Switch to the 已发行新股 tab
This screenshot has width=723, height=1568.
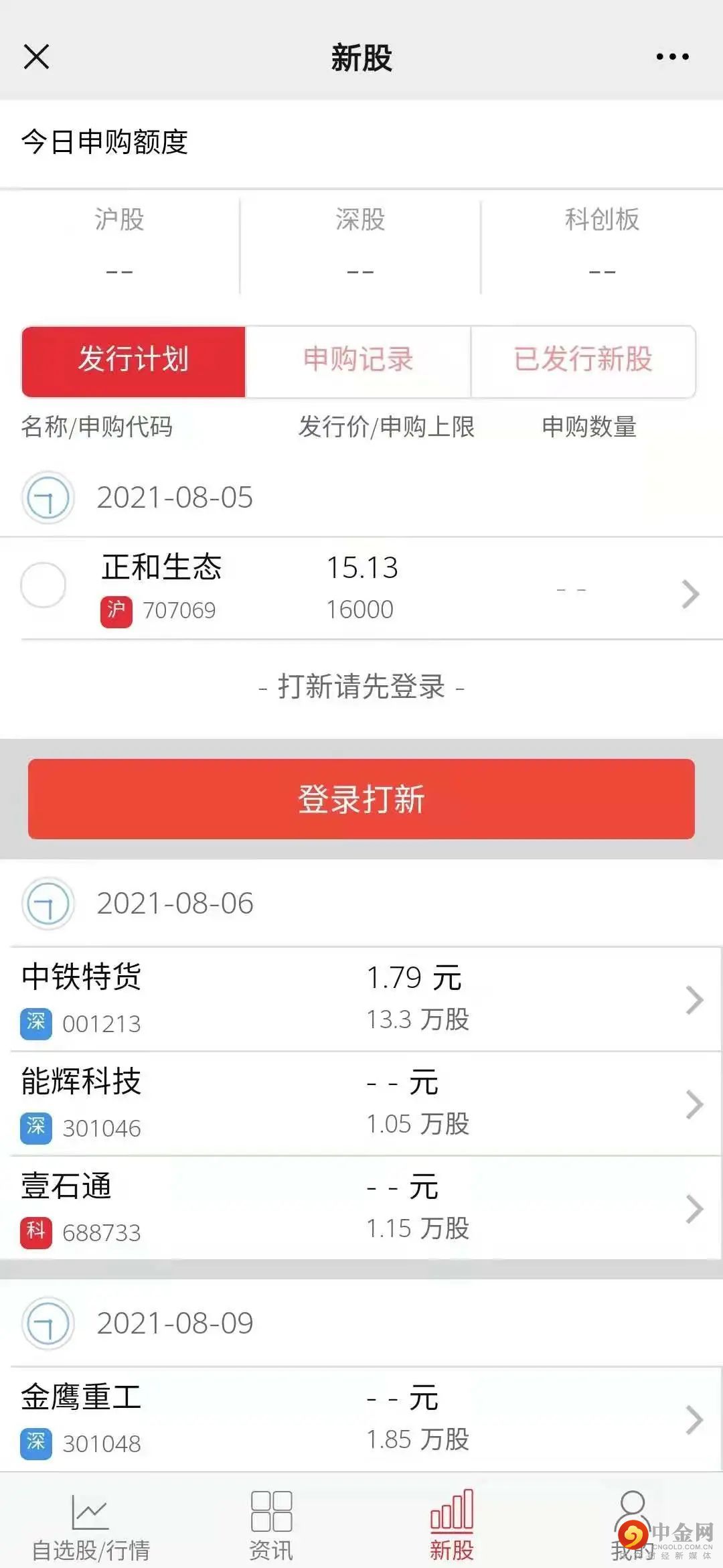[583, 361]
